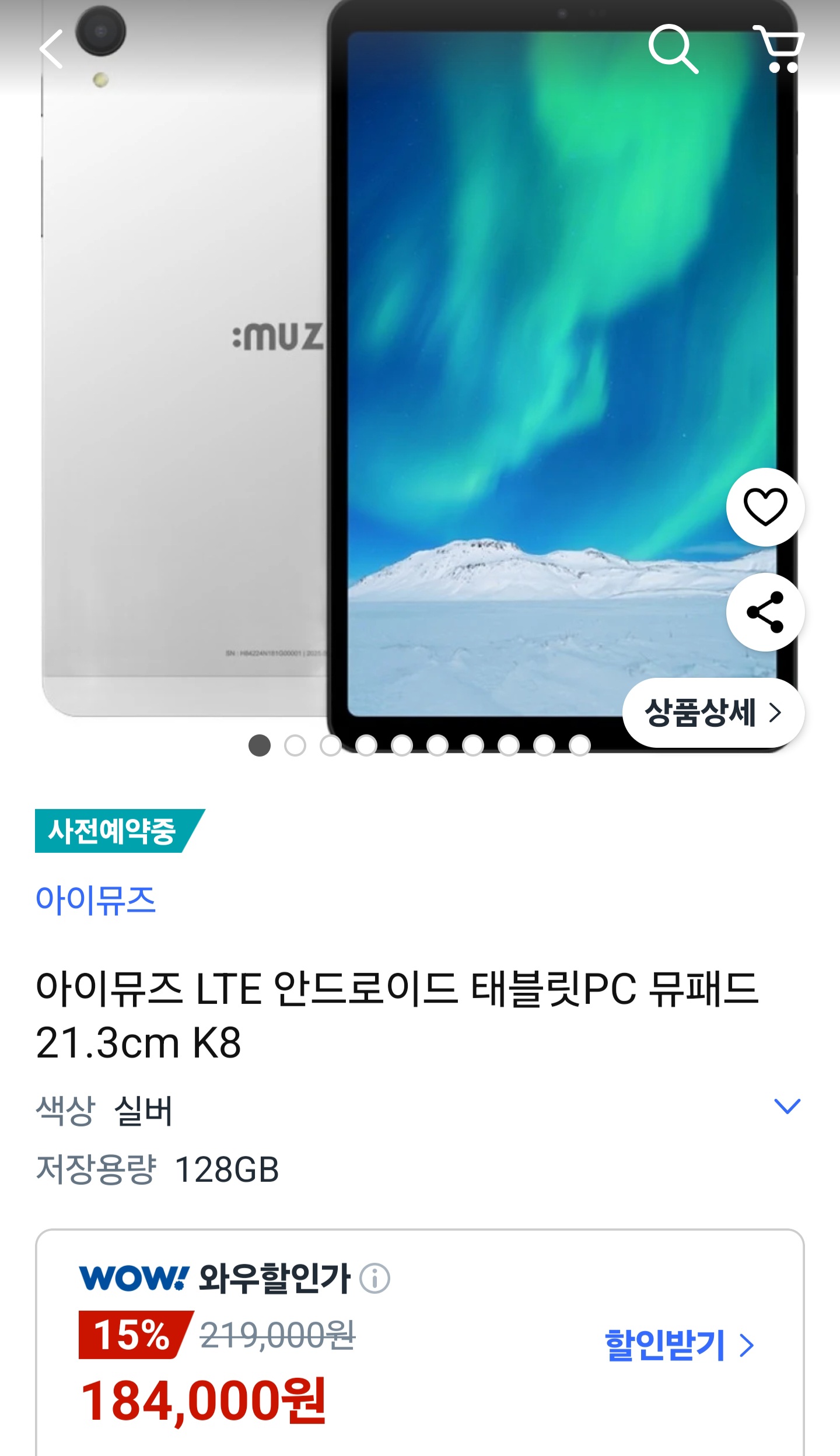Screen dimensions: 840x1456
Task: Open the search magnifier icon
Action: [x=673, y=49]
